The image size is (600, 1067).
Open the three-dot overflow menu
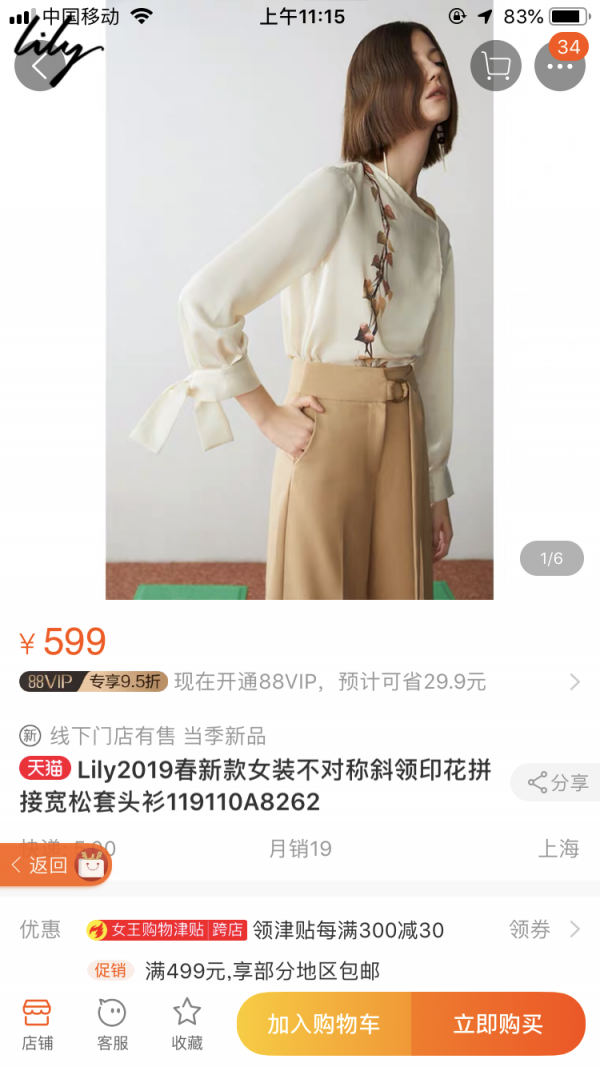pyautogui.click(x=559, y=66)
